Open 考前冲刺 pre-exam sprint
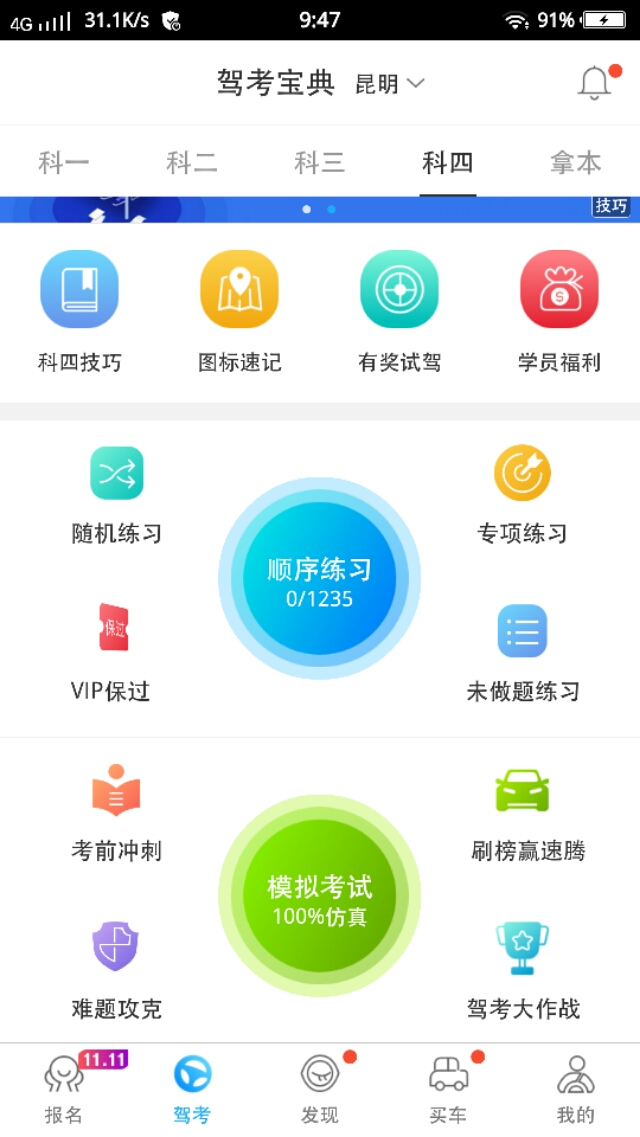Image resolution: width=640 pixels, height=1137 pixels. [x=117, y=813]
